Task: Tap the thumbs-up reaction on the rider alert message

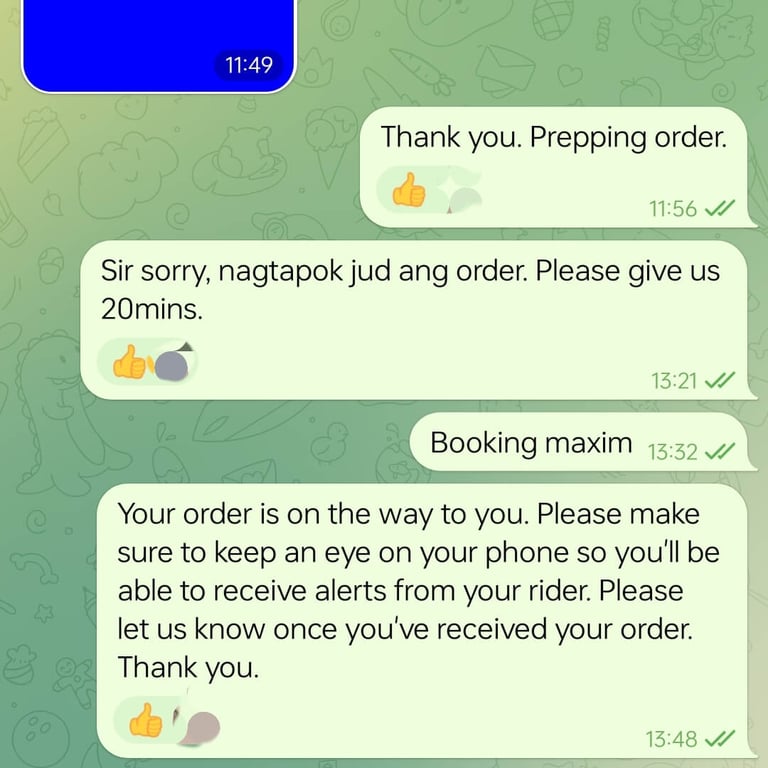Action: point(167,721)
